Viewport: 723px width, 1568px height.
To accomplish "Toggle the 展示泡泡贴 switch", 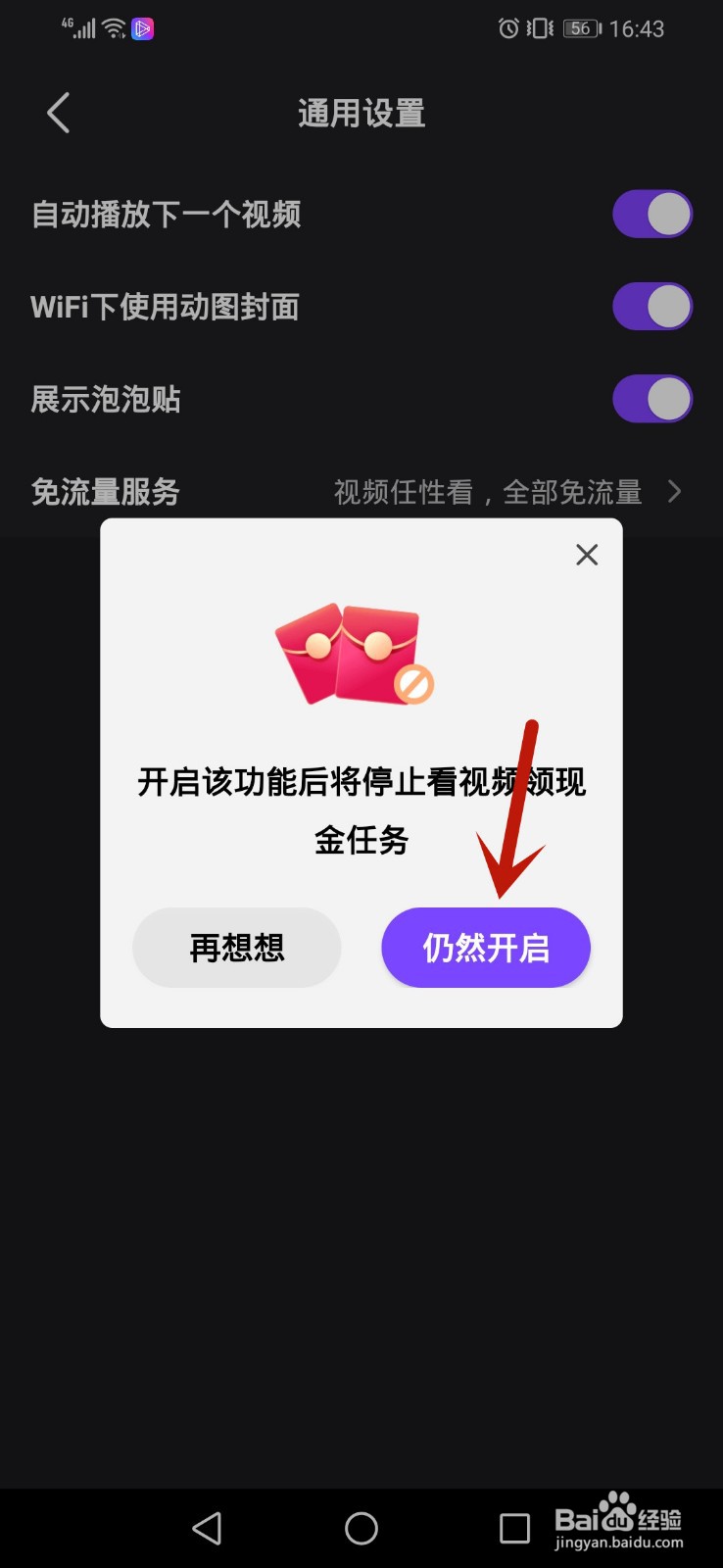I will 651,399.
